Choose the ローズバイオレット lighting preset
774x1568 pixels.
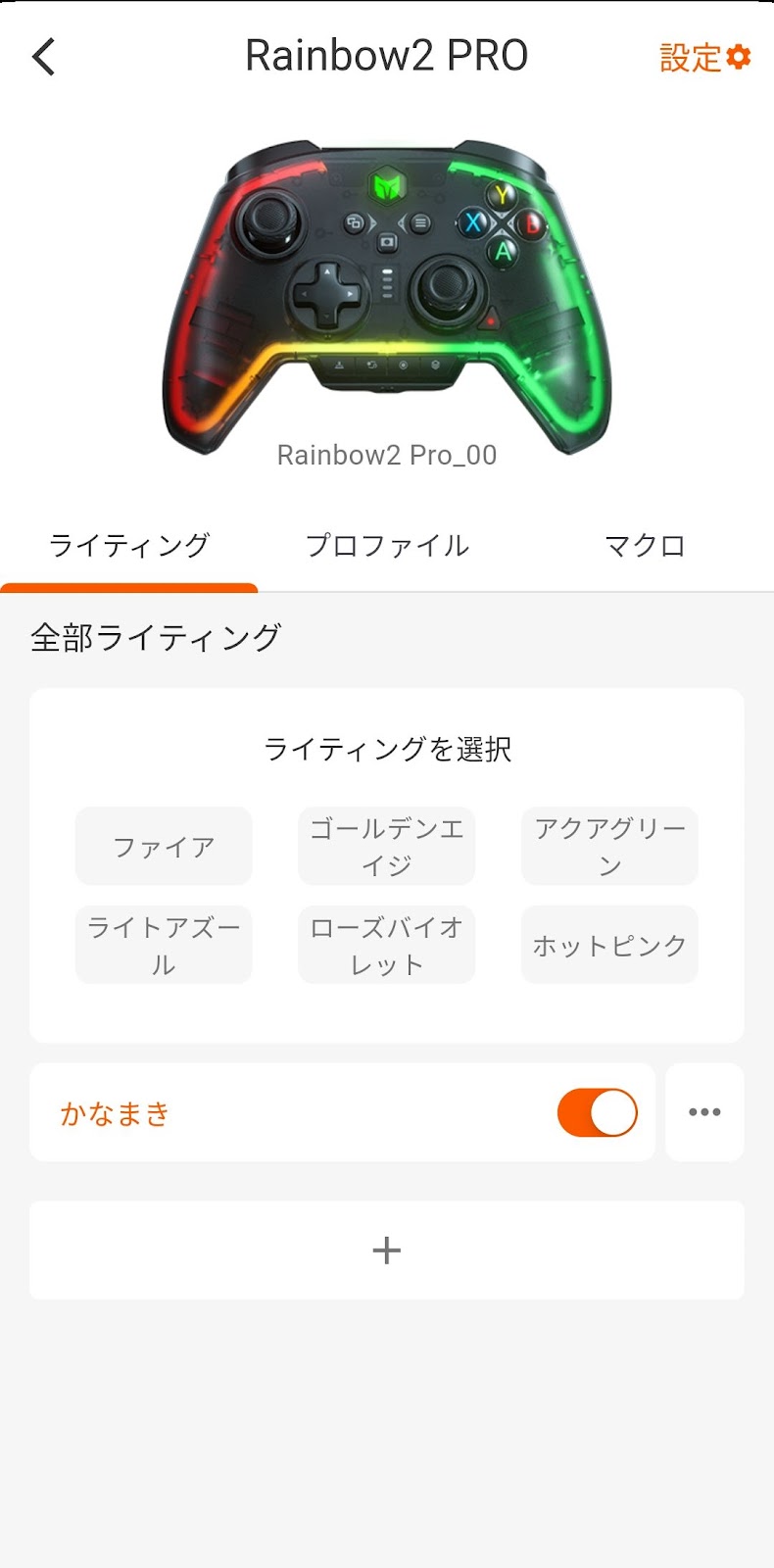coord(386,945)
